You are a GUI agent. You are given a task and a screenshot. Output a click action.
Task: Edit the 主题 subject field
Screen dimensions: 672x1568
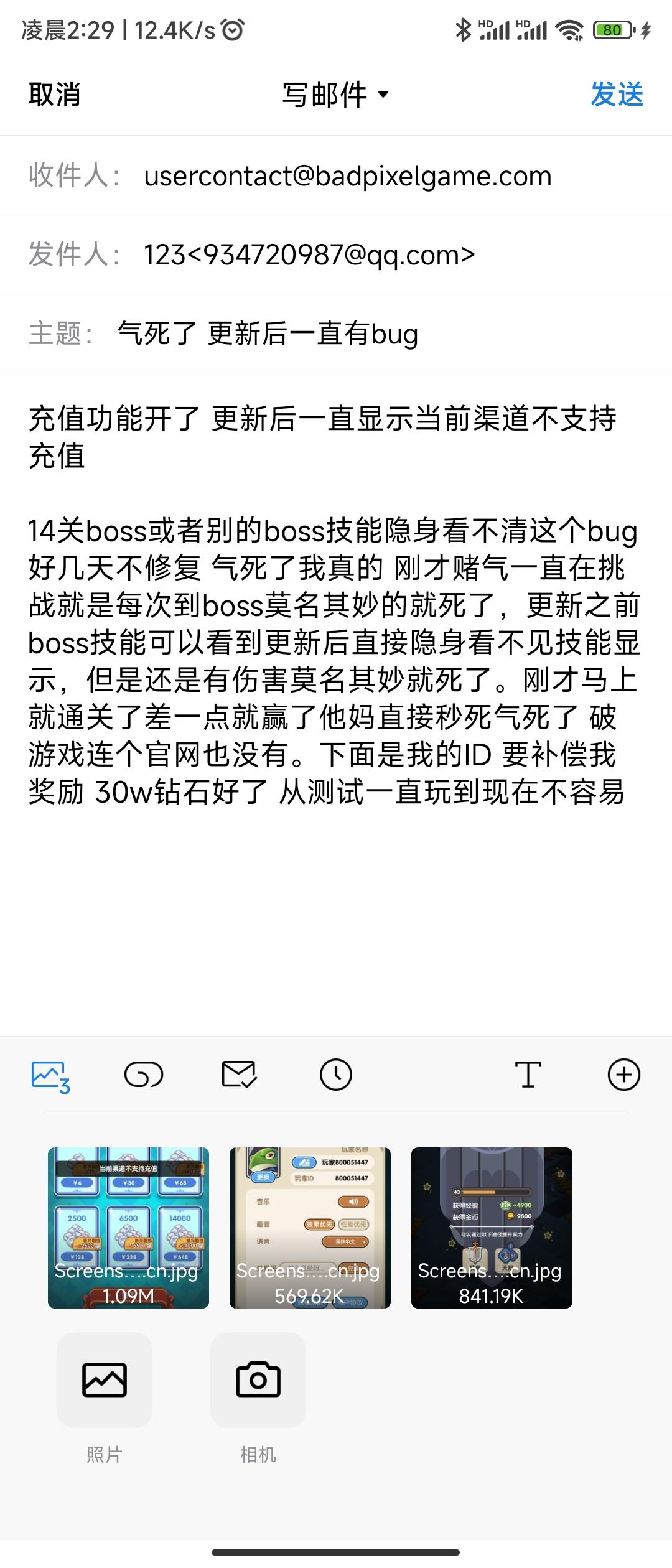(x=336, y=334)
